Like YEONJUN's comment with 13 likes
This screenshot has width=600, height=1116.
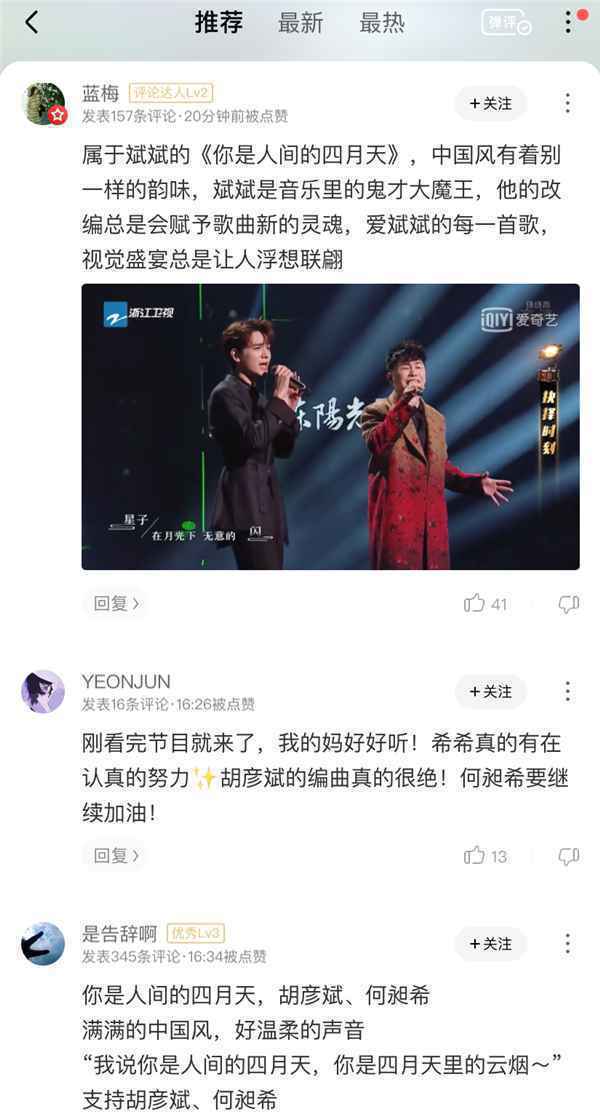486,855
